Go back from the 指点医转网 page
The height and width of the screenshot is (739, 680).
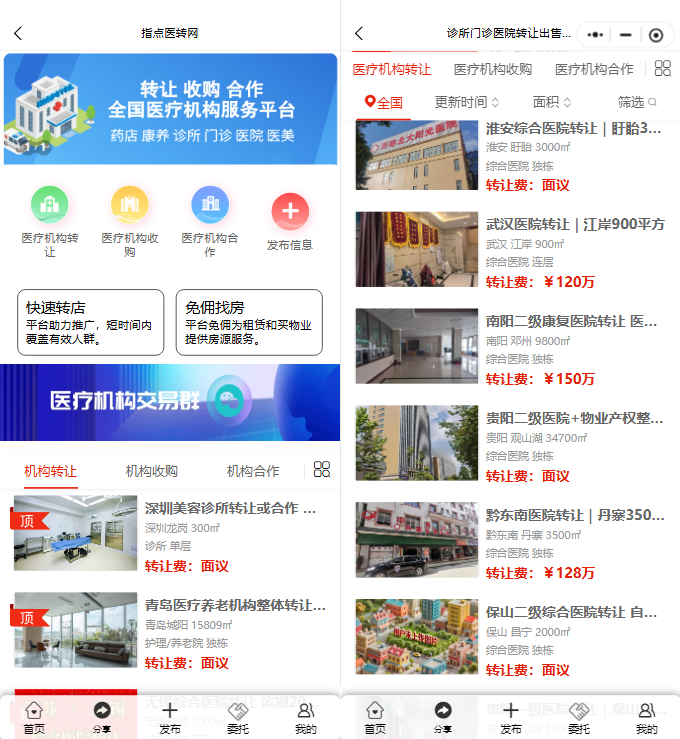pyautogui.click(x=18, y=34)
